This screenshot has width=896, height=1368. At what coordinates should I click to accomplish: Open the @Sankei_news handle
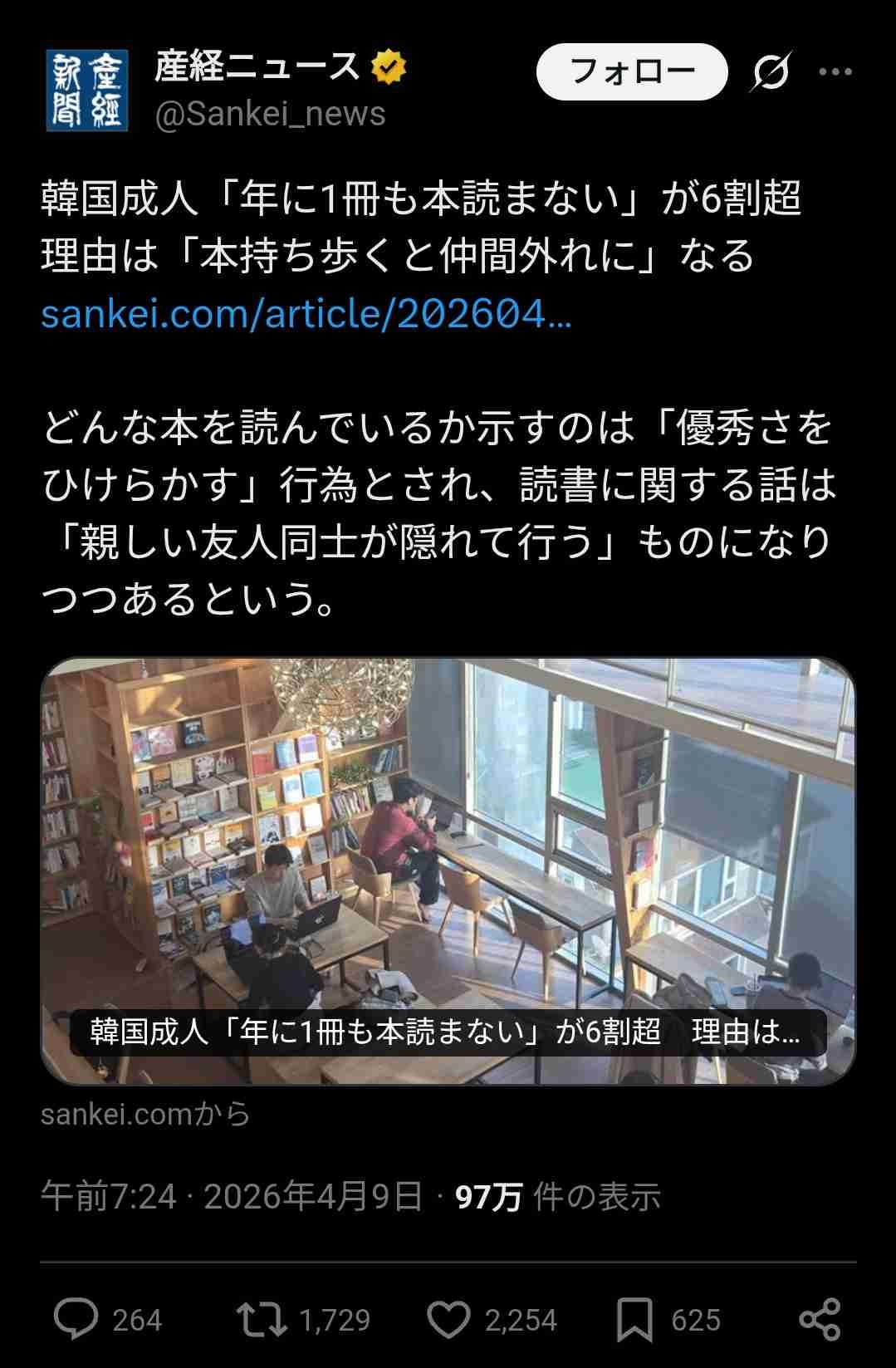click(x=270, y=114)
